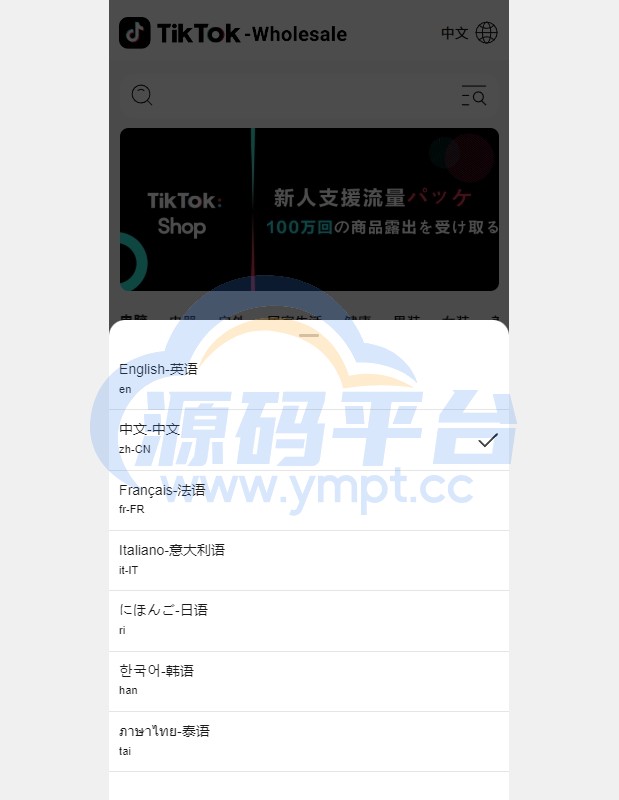Open the category search list icon
The image size is (619, 800).
tap(473, 96)
